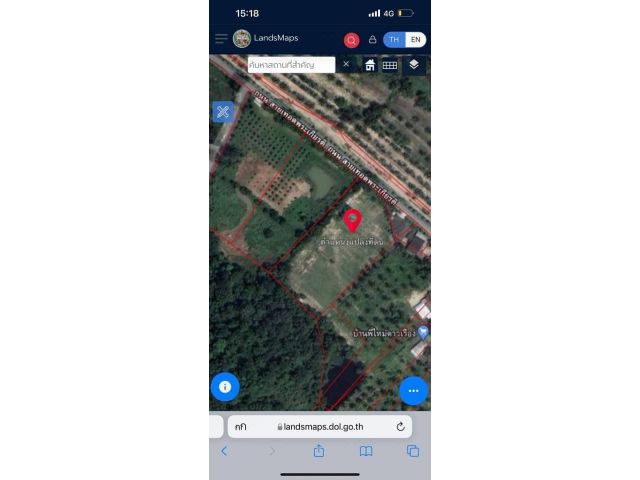
Task: Open the measurement ruler tool
Action: (223, 112)
